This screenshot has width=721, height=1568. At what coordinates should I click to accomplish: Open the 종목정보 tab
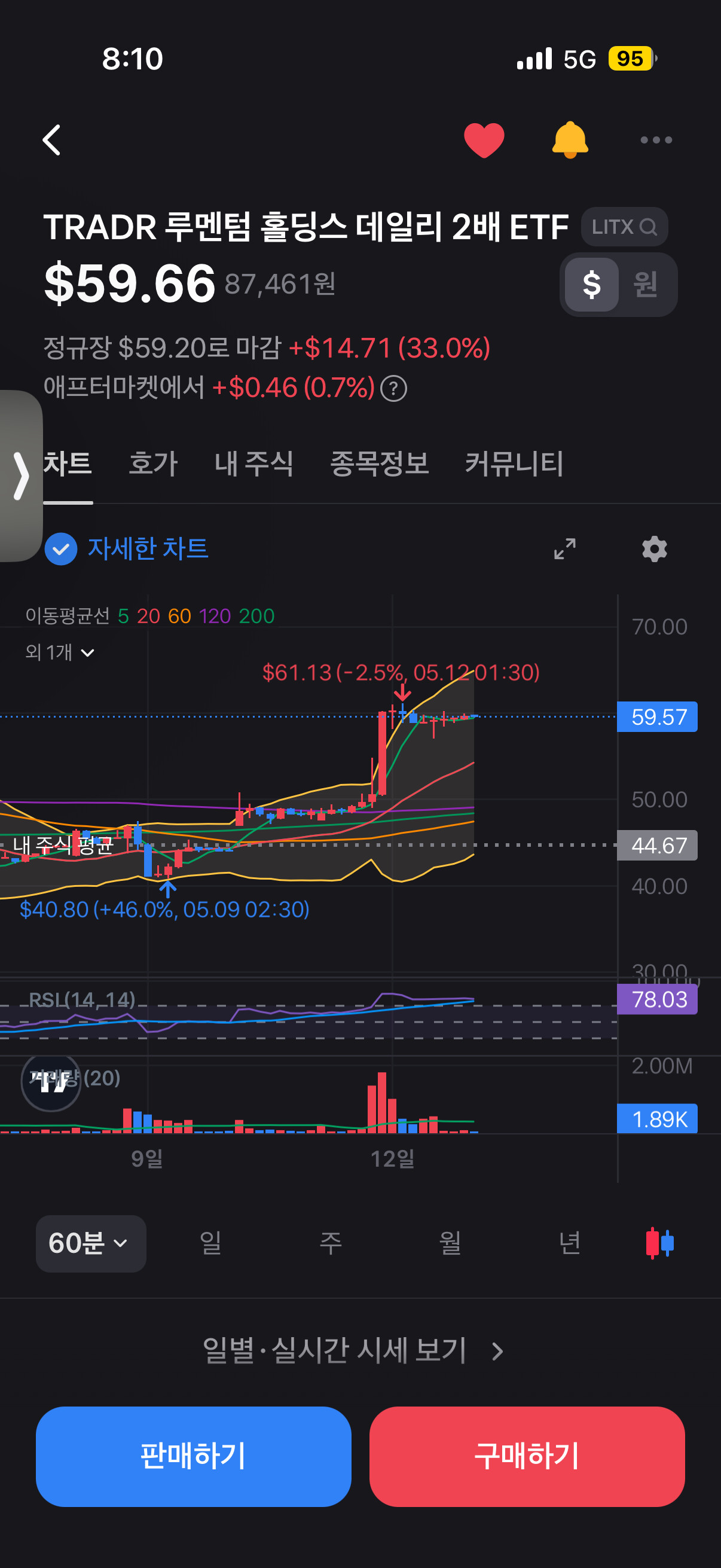tap(379, 463)
